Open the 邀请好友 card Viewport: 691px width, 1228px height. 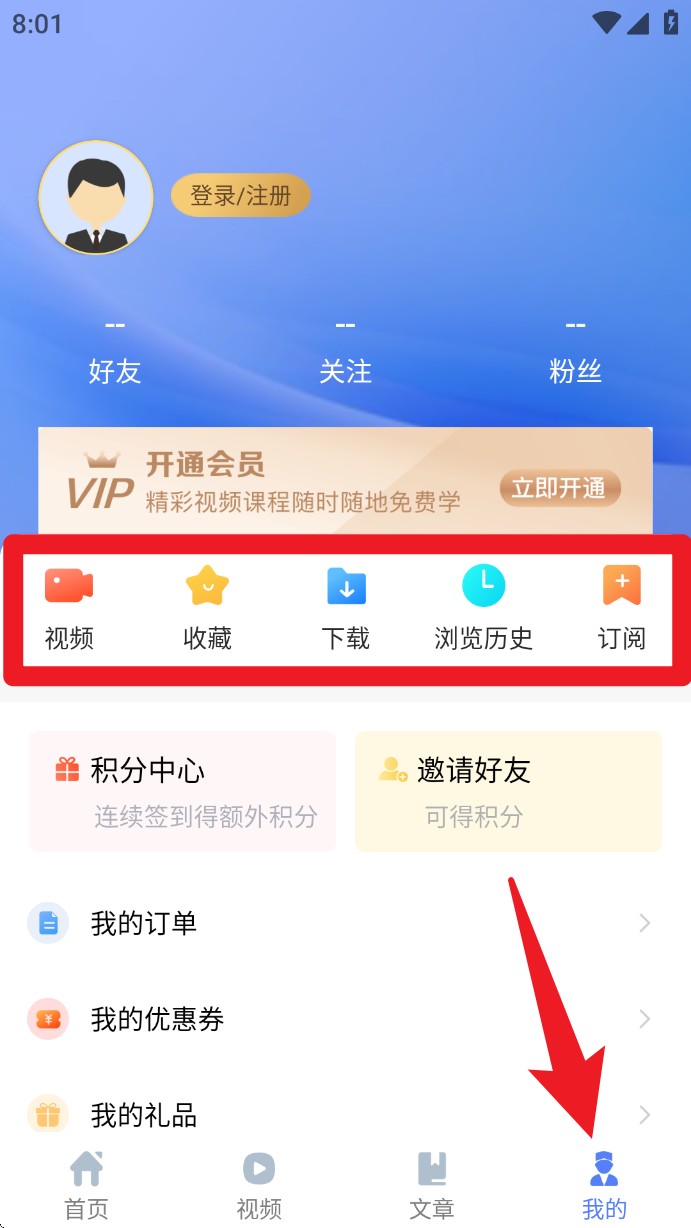[508, 791]
